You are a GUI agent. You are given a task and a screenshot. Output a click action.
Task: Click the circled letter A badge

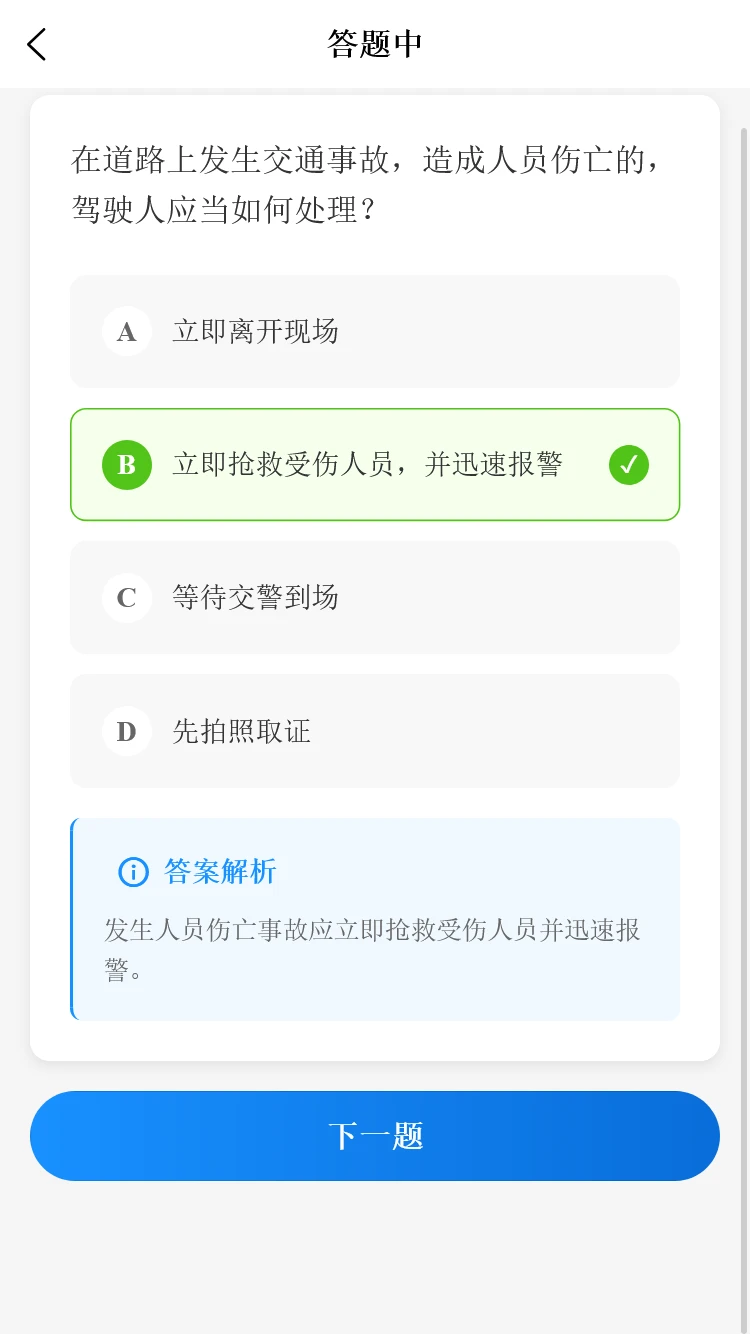pos(126,331)
